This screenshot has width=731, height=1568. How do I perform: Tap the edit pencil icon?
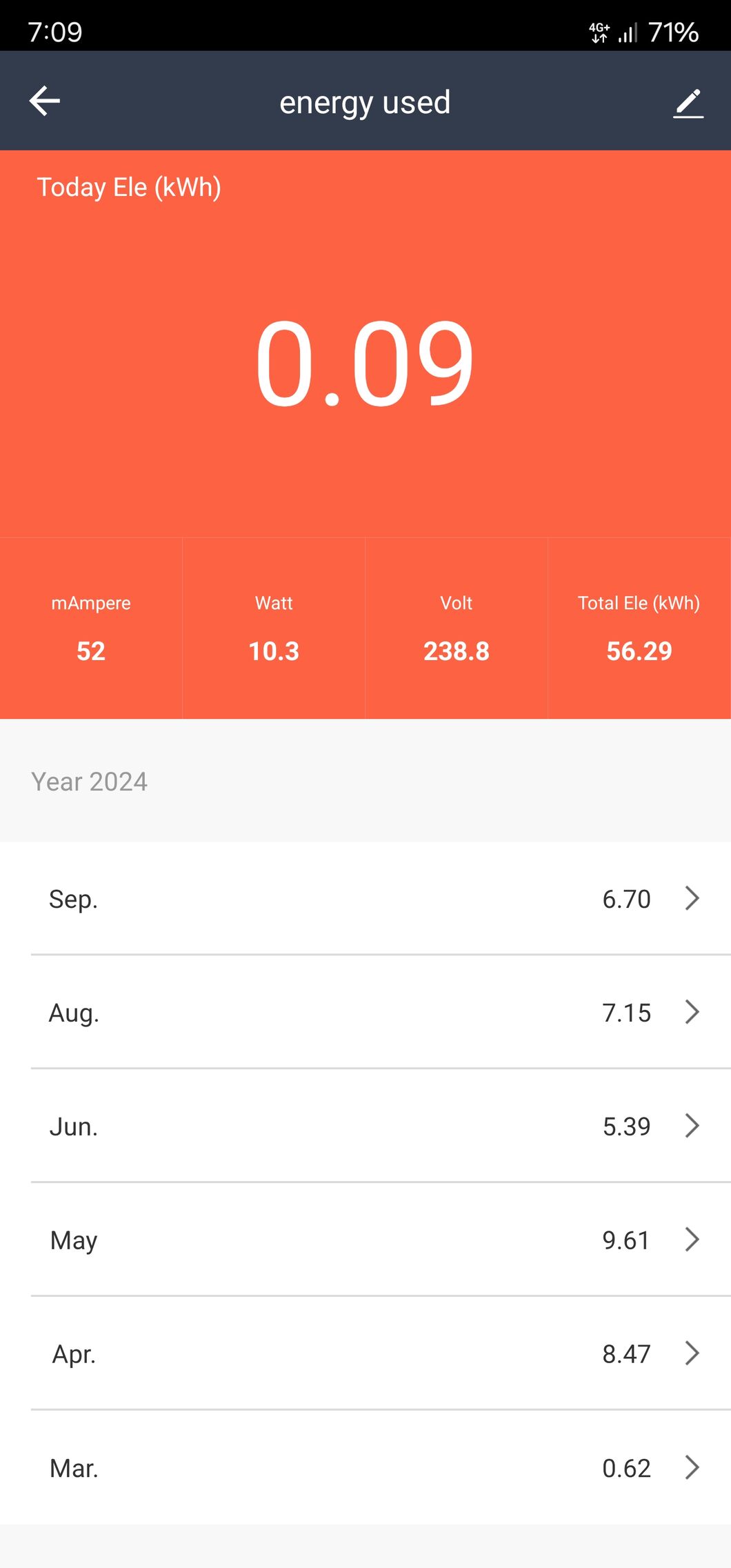click(x=688, y=103)
